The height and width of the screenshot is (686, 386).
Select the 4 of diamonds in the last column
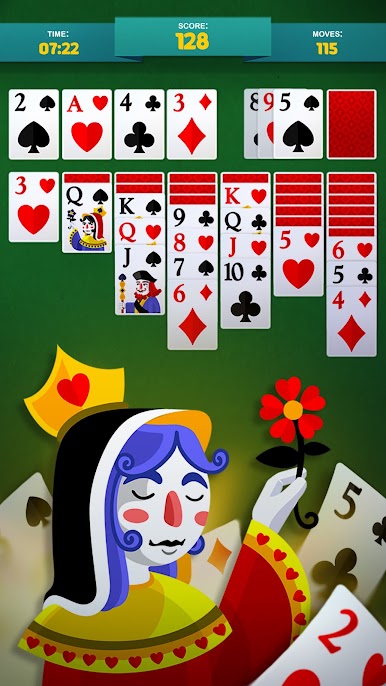coord(351,322)
